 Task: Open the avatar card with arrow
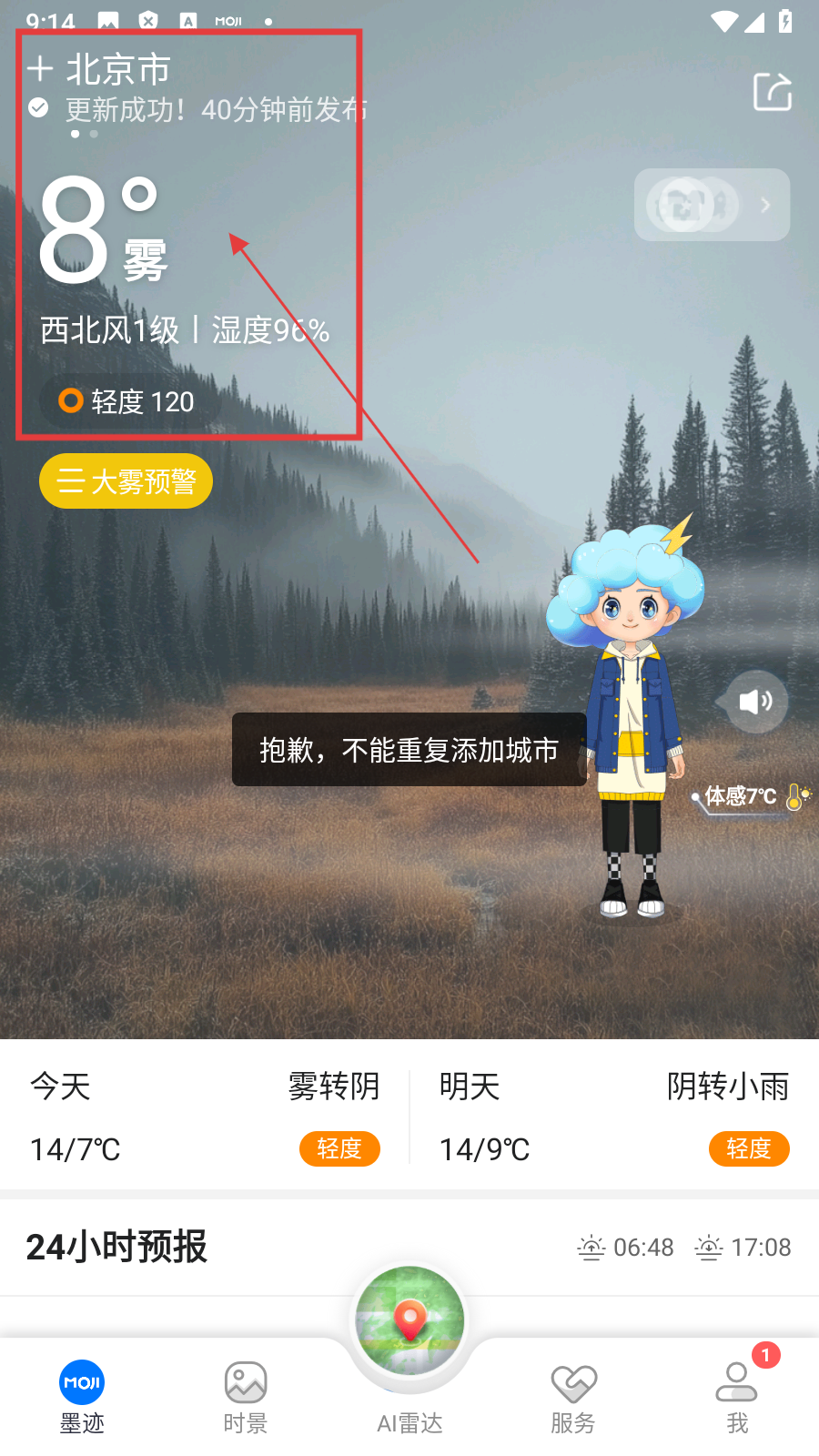[x=712, y=205]
